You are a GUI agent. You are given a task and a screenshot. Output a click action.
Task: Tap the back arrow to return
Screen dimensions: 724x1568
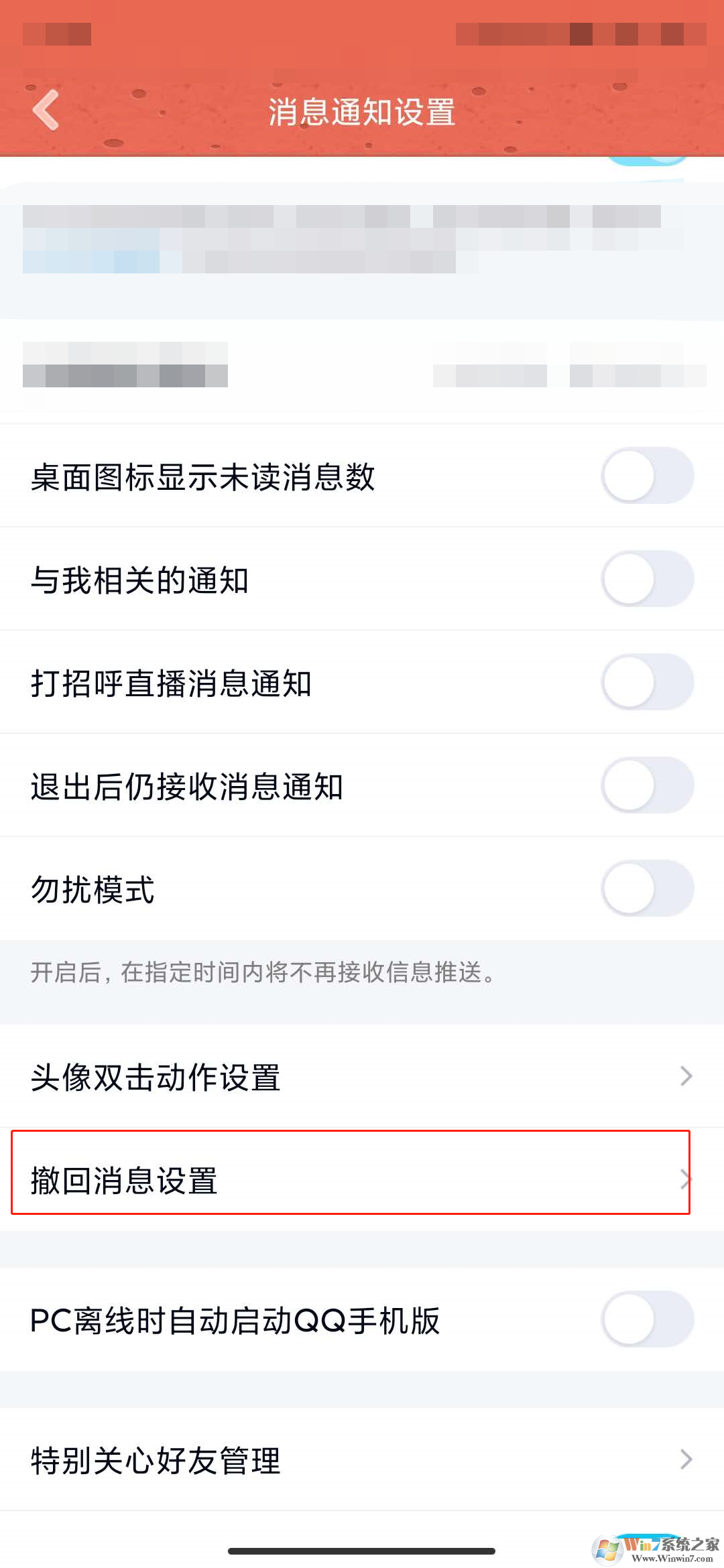[45, 111]
